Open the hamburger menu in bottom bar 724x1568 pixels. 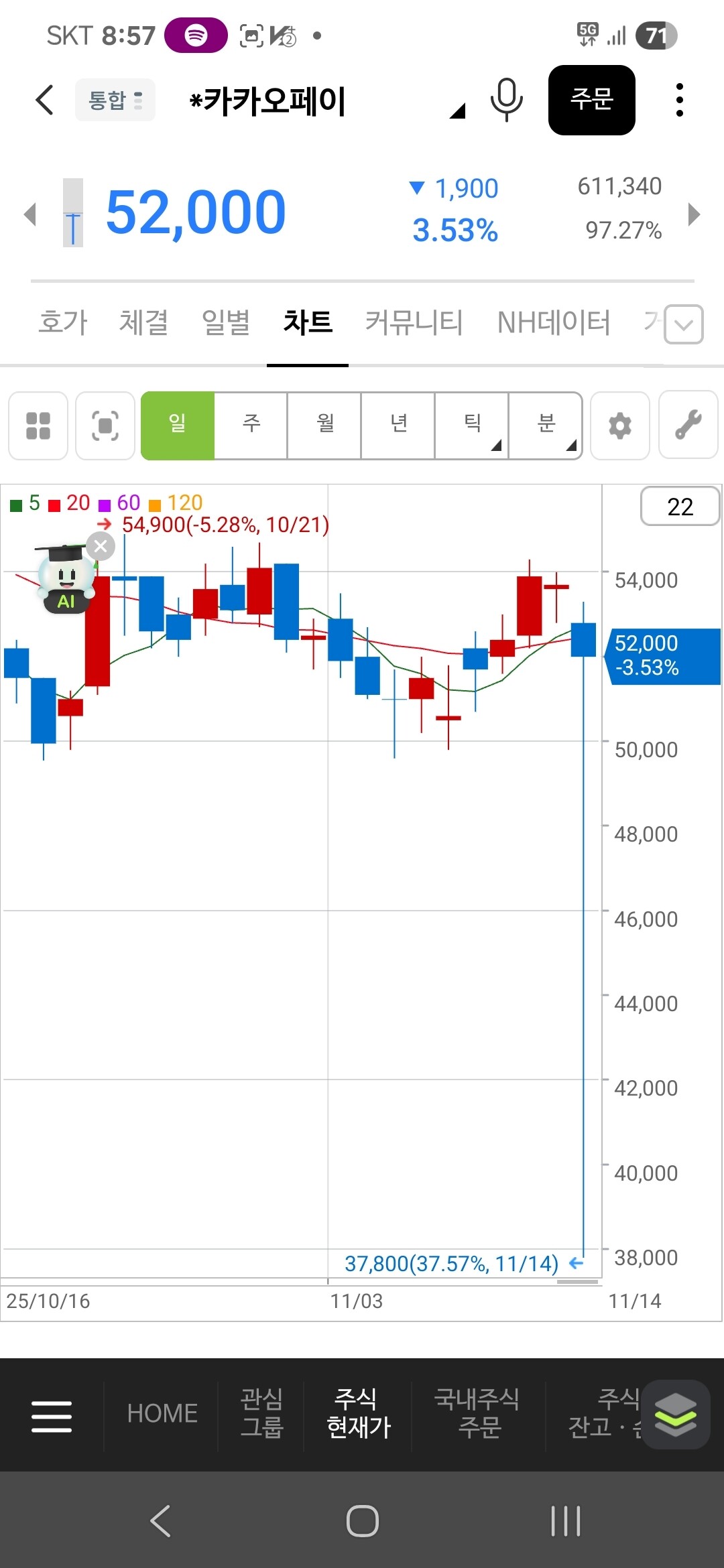point(52,1416)
